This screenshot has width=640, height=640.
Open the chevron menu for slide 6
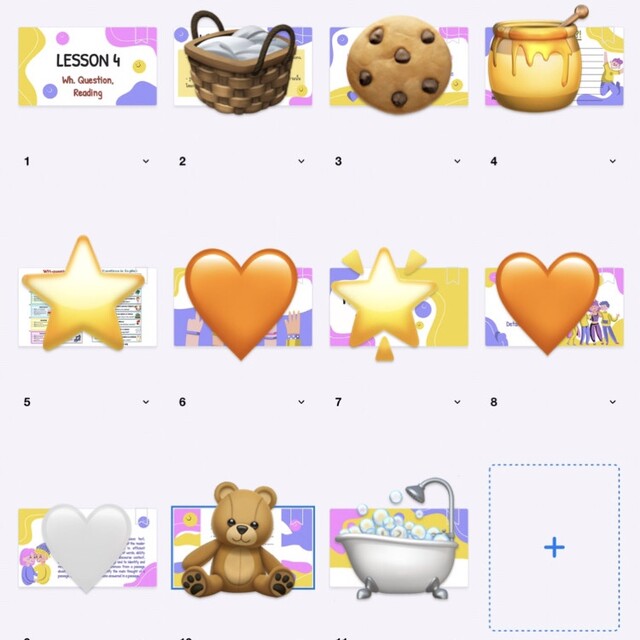[301, 402]
